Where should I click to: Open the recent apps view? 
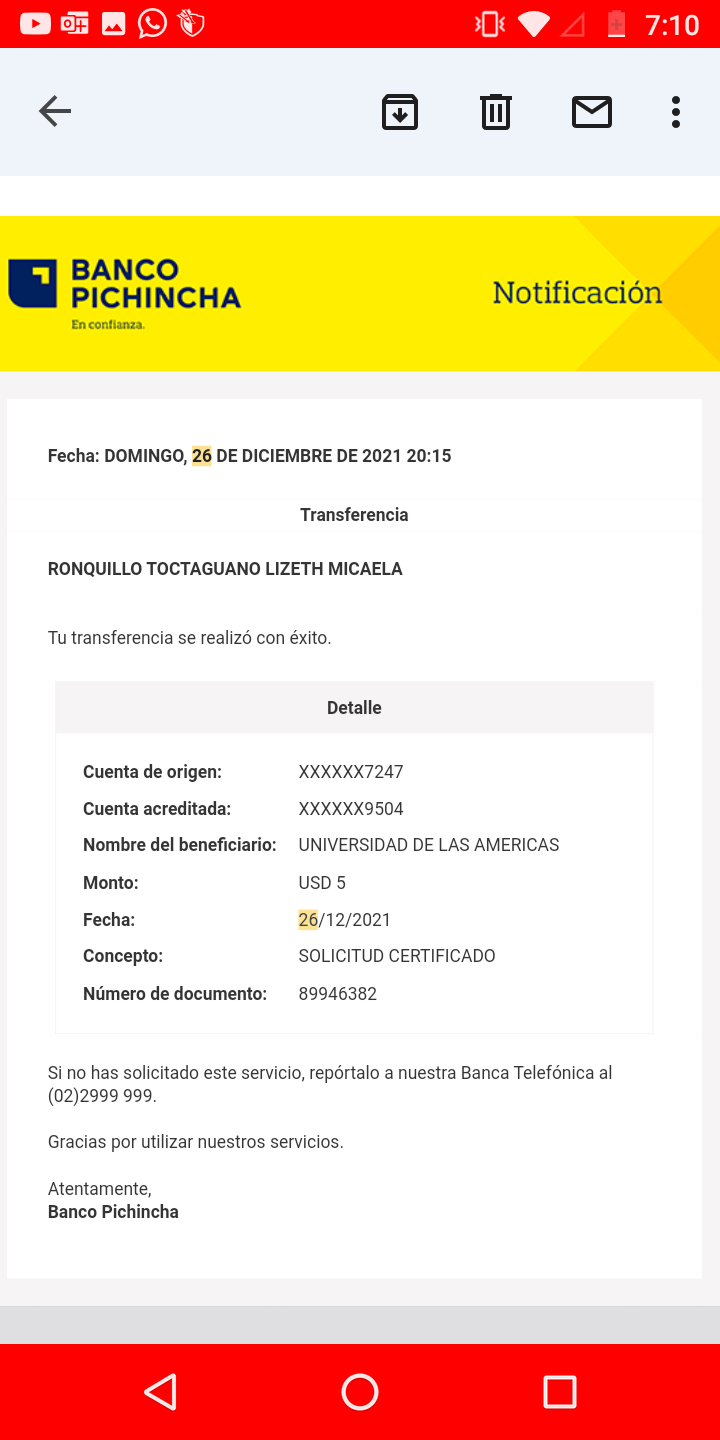click(x=559, y=1391)
